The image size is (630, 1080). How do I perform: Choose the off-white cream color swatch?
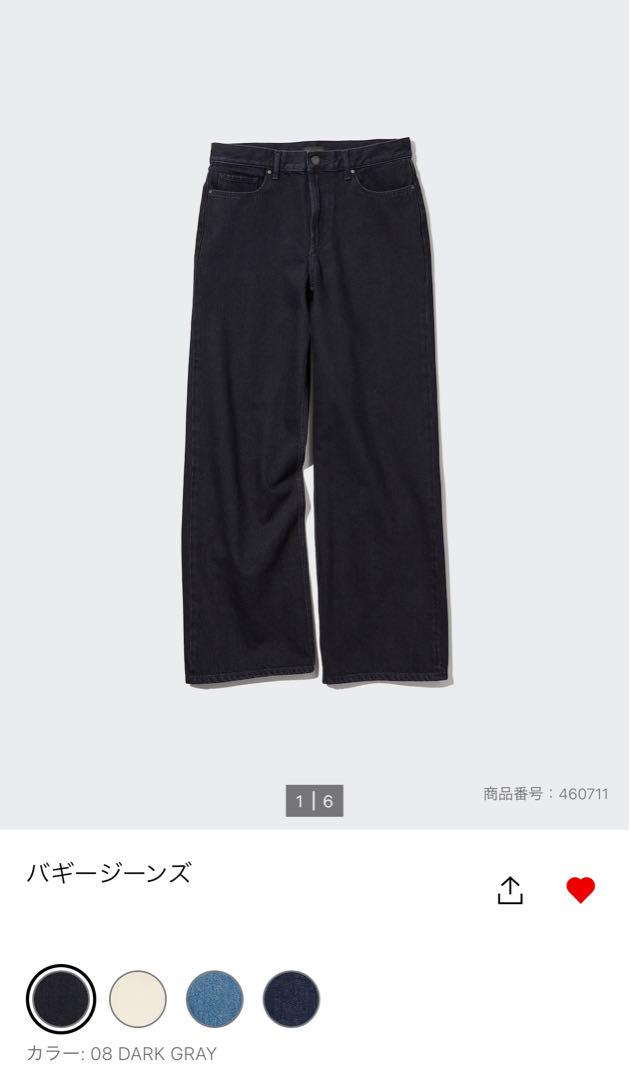point(138,999)
